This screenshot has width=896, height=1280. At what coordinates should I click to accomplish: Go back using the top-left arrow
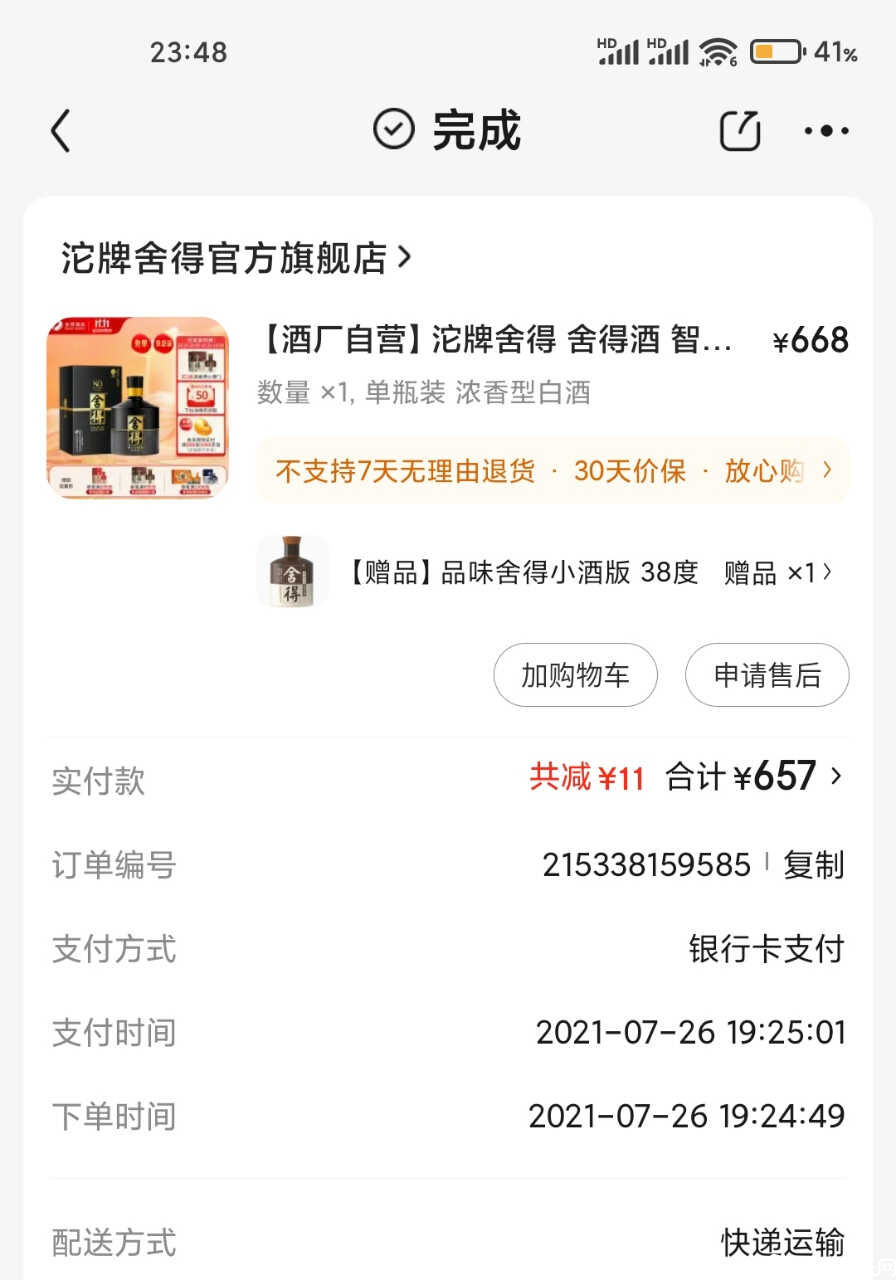pyautogui.click(x=61, y=131)
